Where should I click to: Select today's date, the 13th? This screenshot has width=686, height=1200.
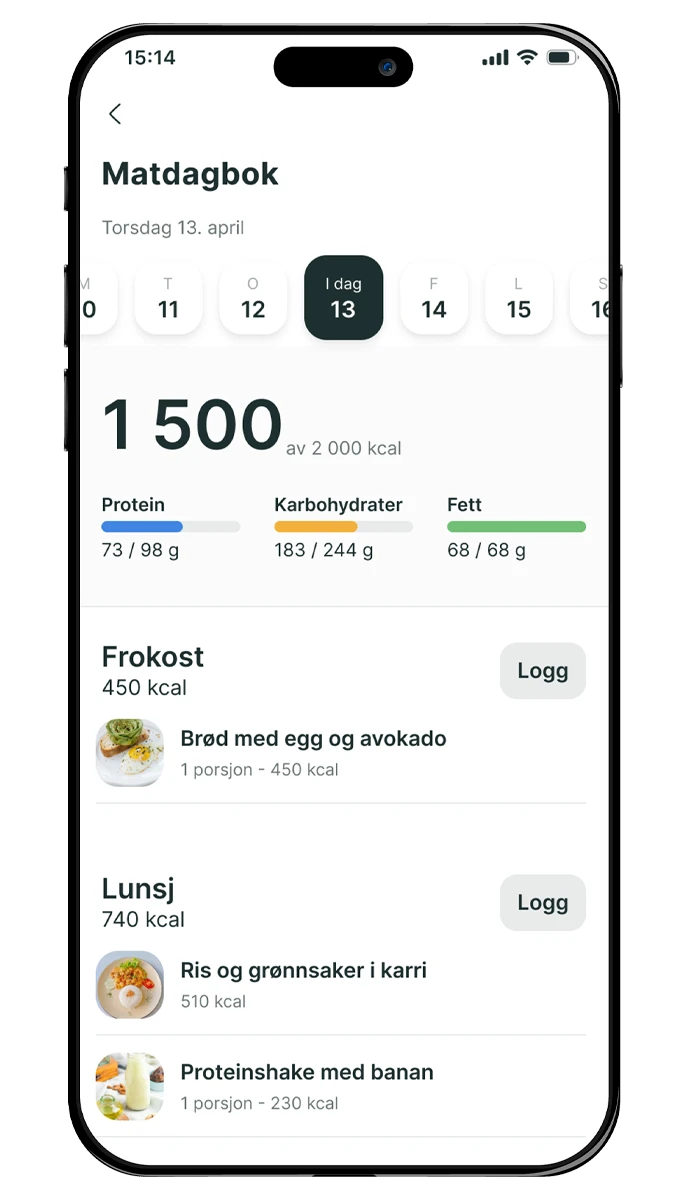pyautogui.click(x=343, y=298)
